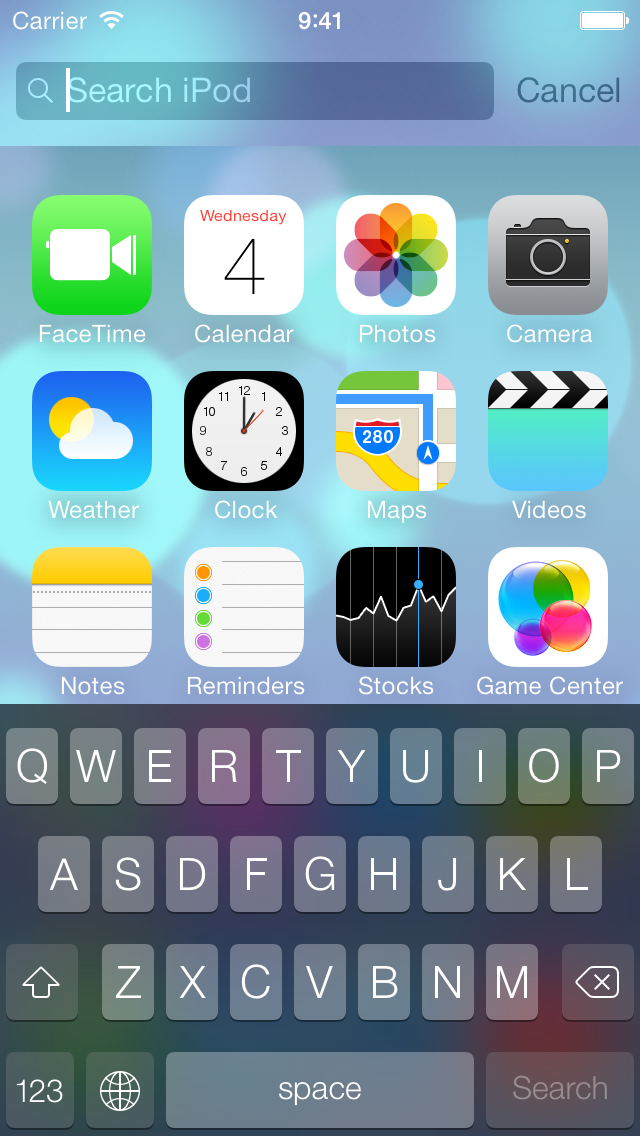Hit the space bar key
The image size is (640, 1136).
[320, 1090]
